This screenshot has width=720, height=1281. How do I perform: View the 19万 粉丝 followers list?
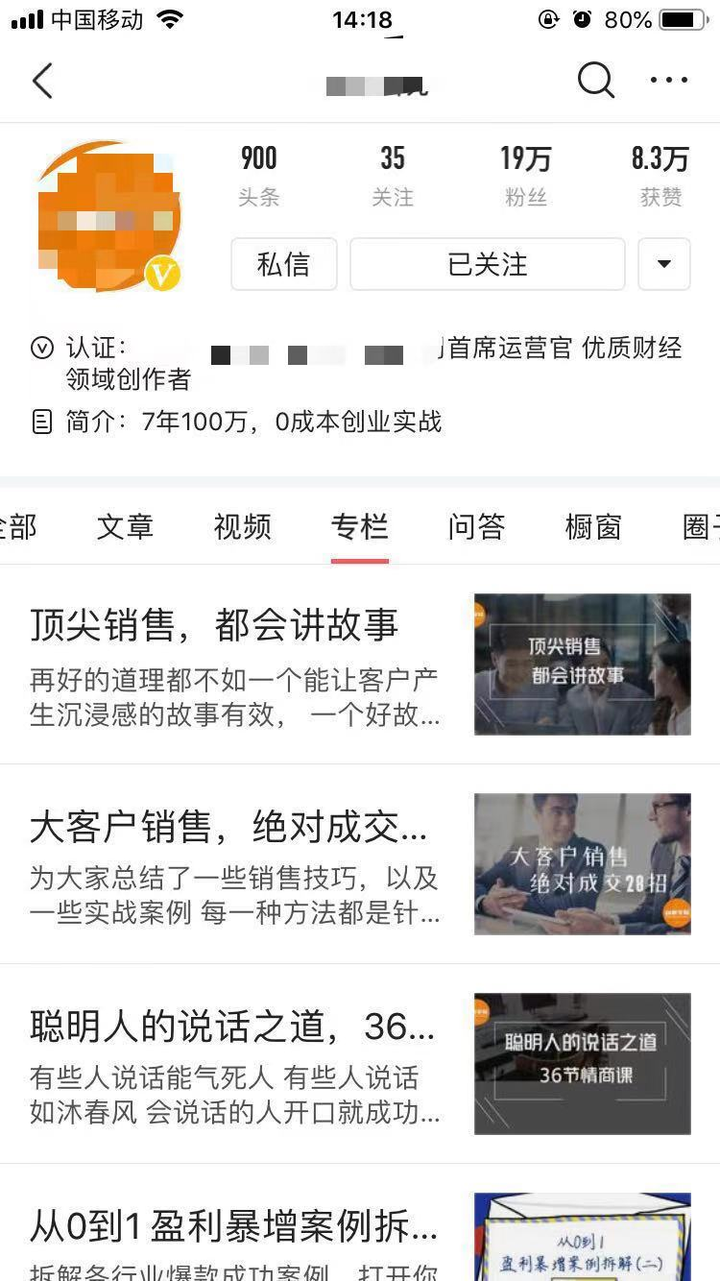tap(526, 175)
